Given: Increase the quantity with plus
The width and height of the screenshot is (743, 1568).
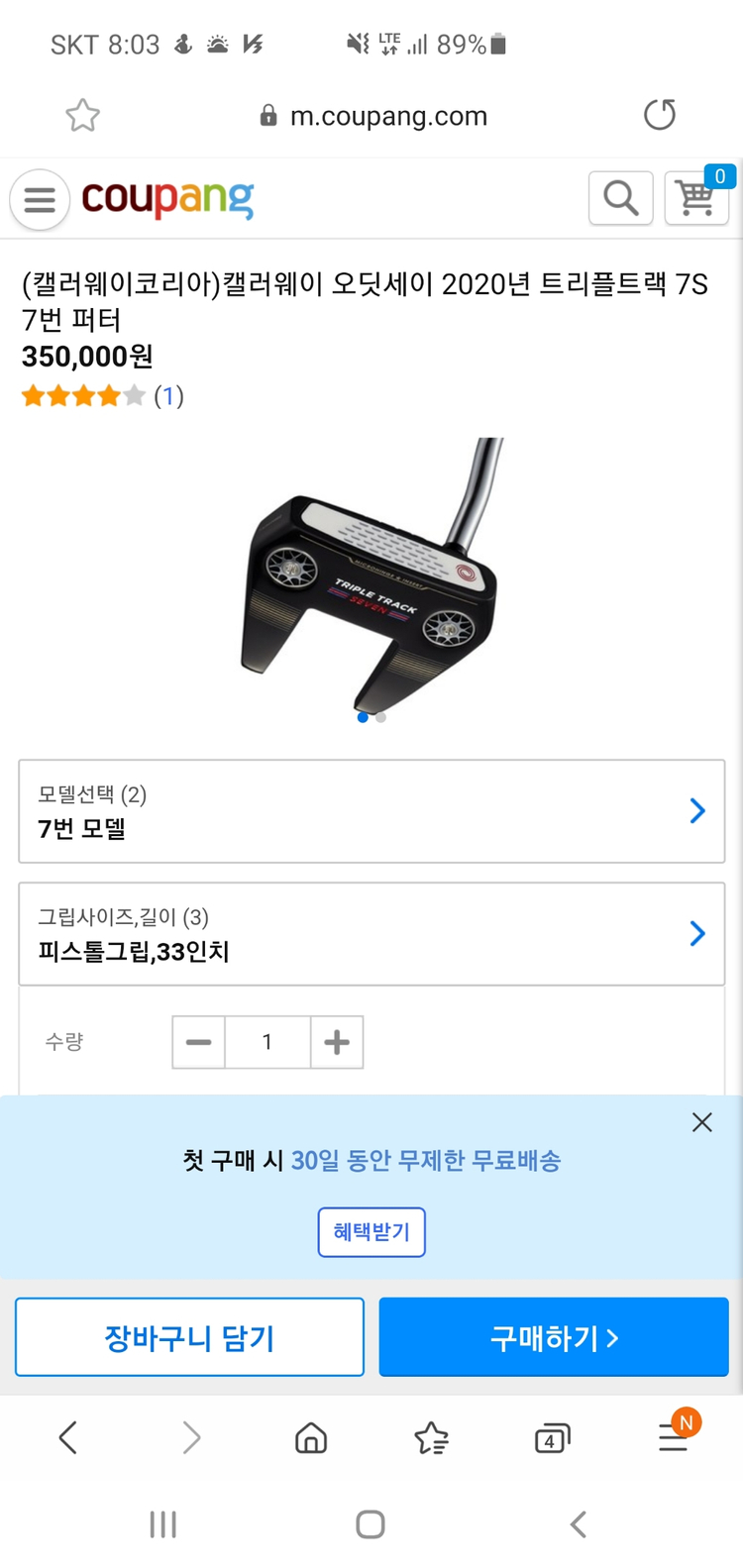Looking at the screenshot, I should pyautogui.click(x=337, y=1042).
